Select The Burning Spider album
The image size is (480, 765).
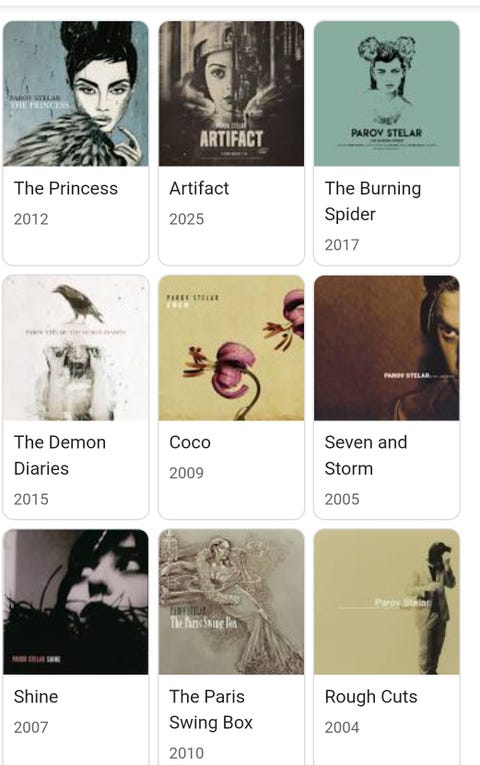[x=386, y=143]
